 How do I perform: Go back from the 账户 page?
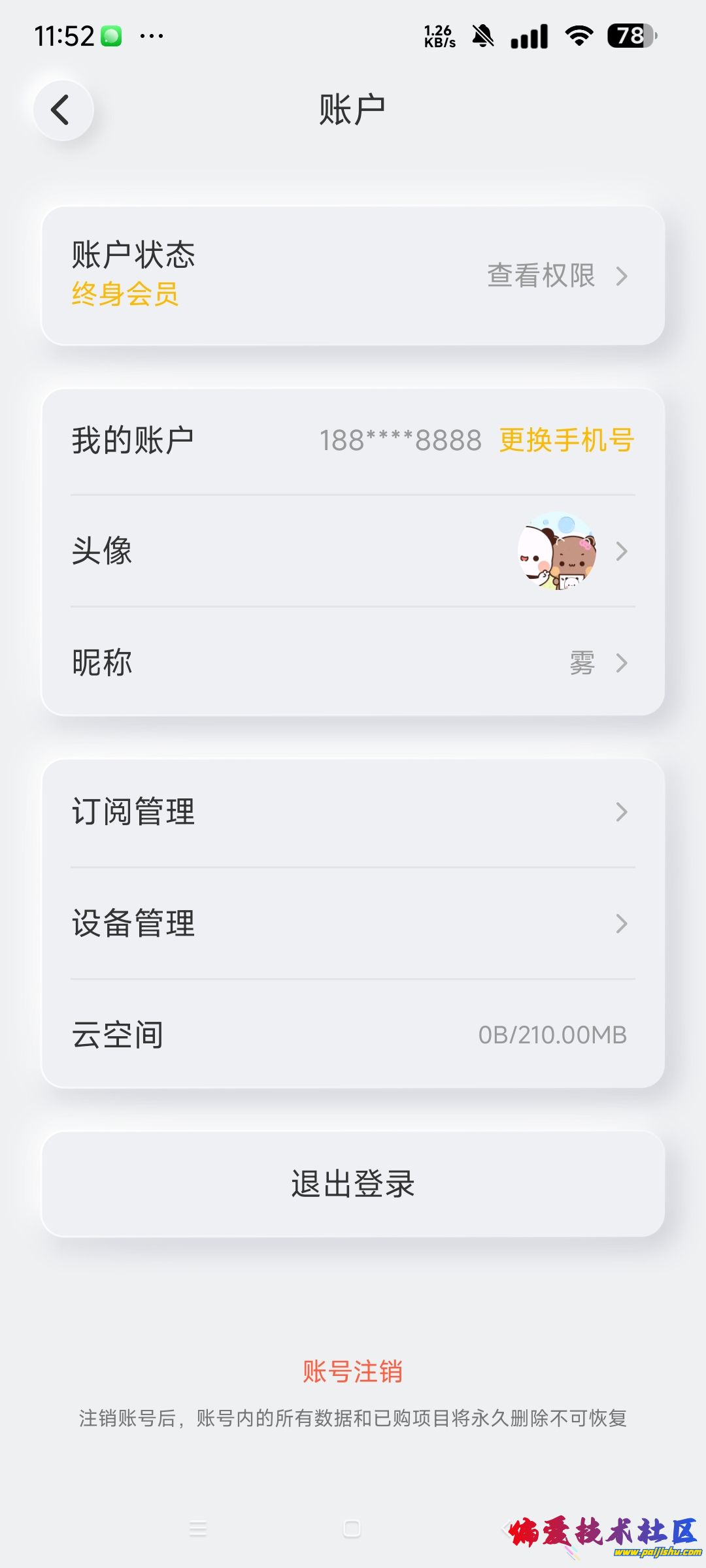coord(63,110)
